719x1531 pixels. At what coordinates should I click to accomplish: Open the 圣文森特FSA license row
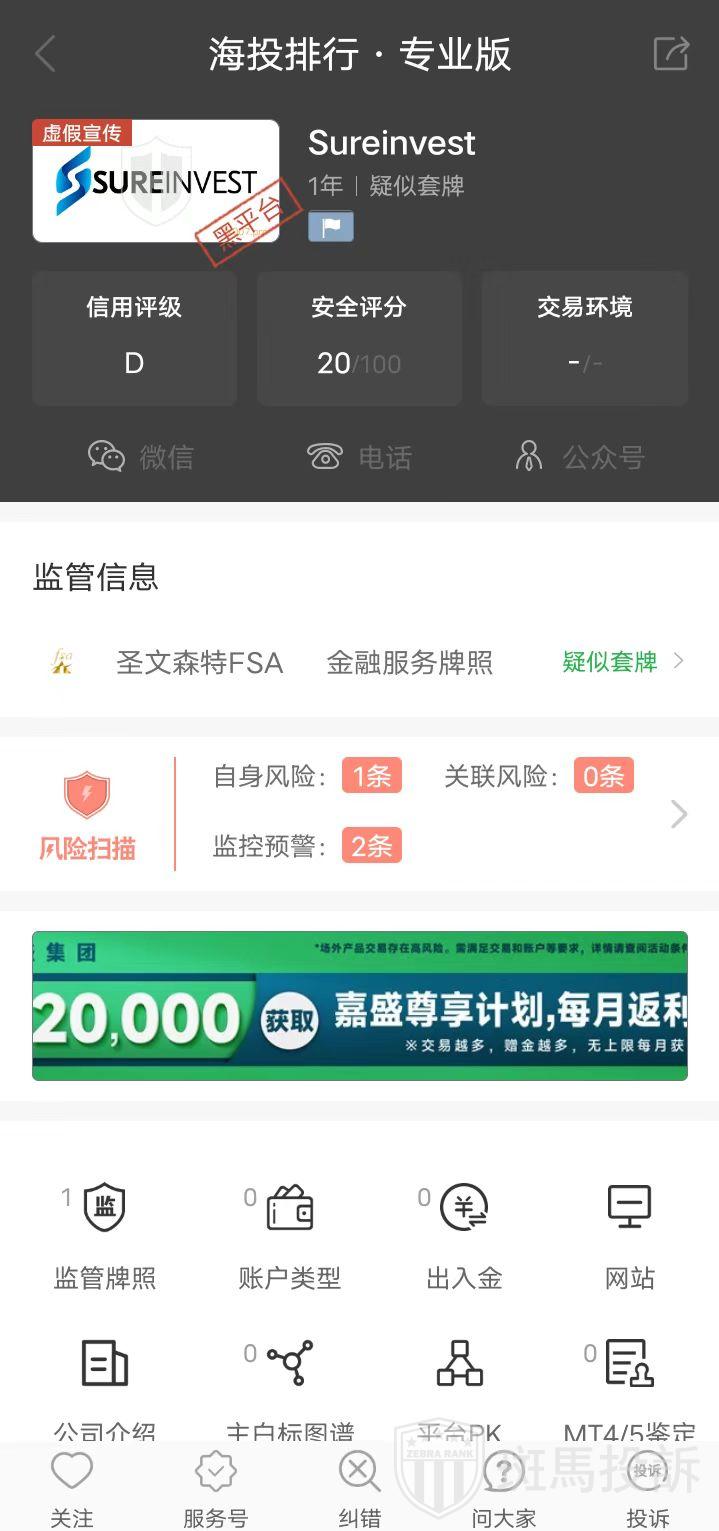pyautogui.click(x=359, y=662)
